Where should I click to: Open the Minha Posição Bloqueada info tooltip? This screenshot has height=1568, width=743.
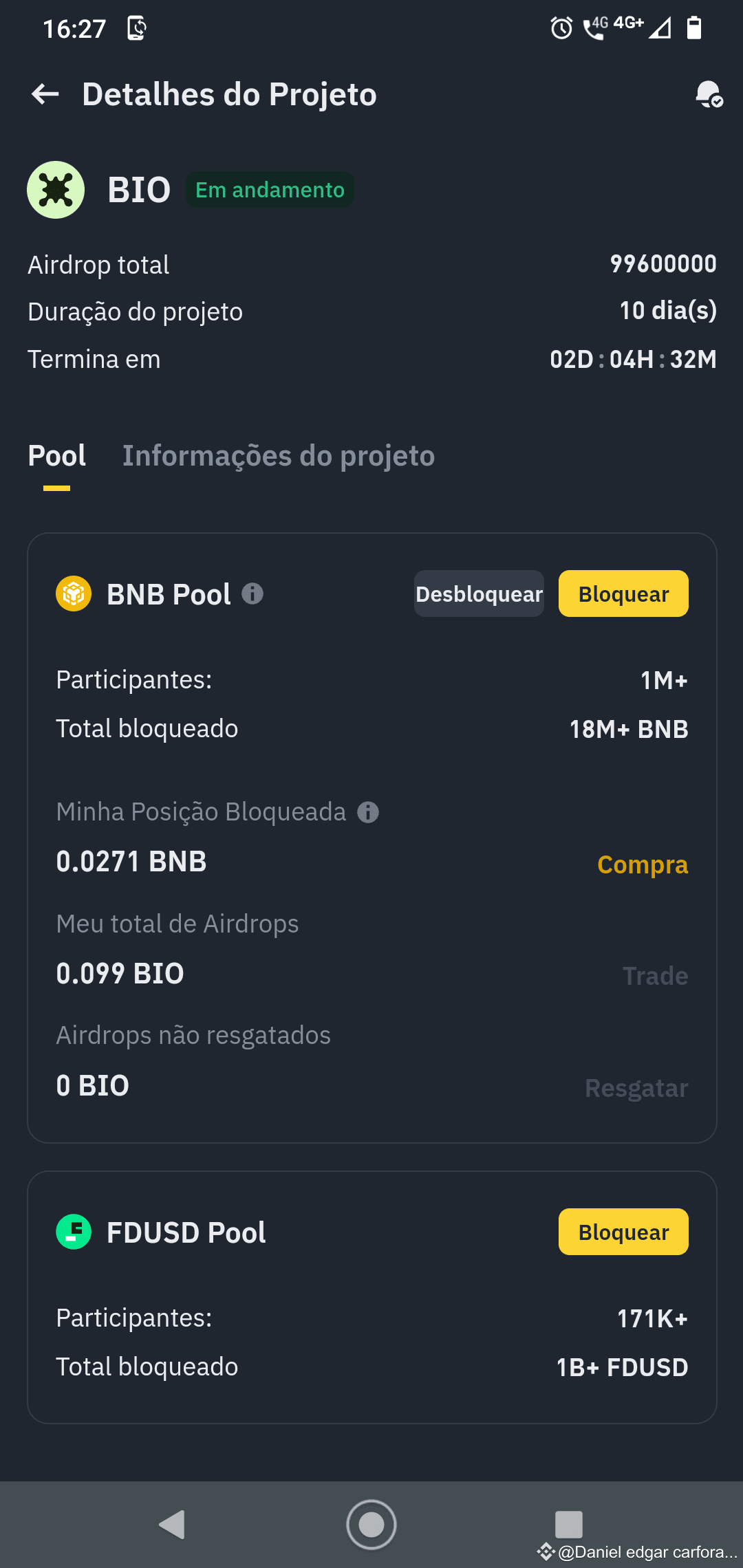click(x=368, y=812)
